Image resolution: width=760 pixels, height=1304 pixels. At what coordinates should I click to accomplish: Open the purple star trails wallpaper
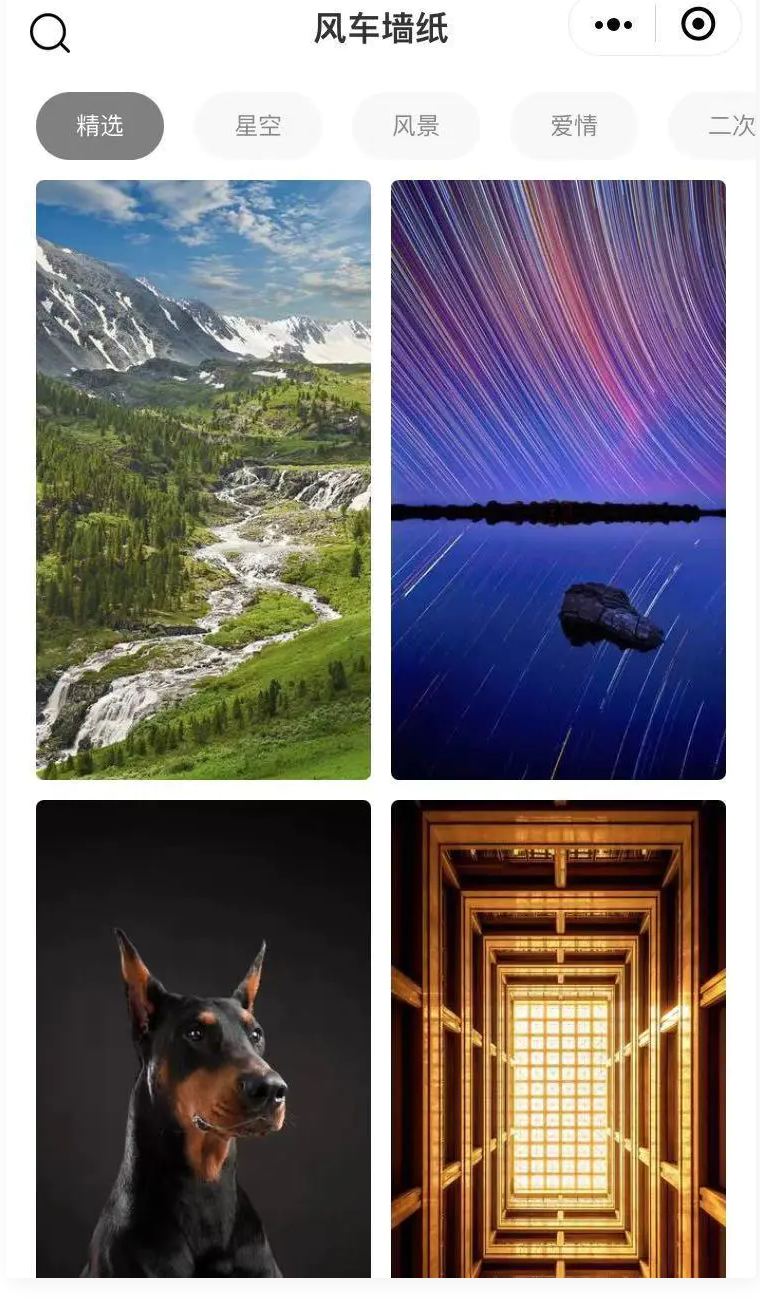(558, 480)
